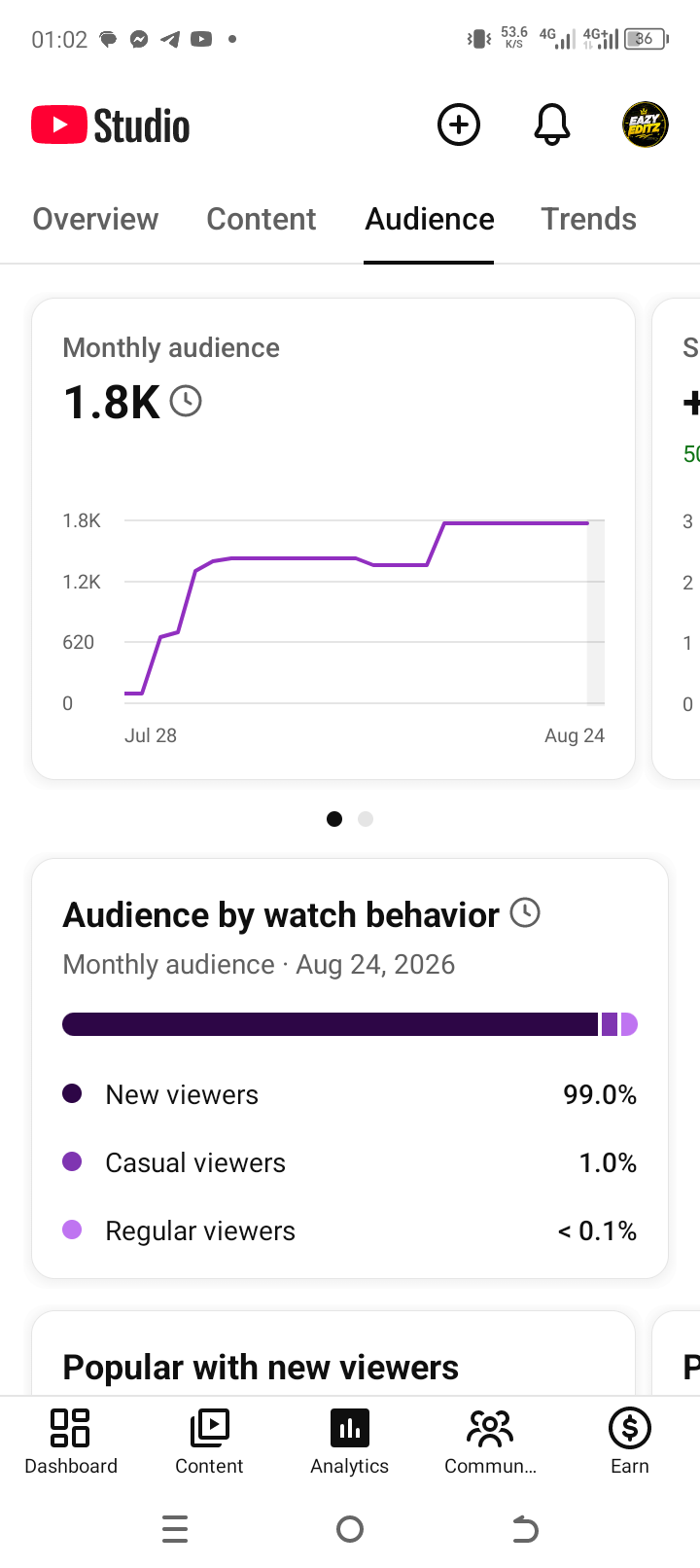This screenshot has width=700, height=1568.
Task: Open Content in the bottom navigation
Action: coord(209,1443)
